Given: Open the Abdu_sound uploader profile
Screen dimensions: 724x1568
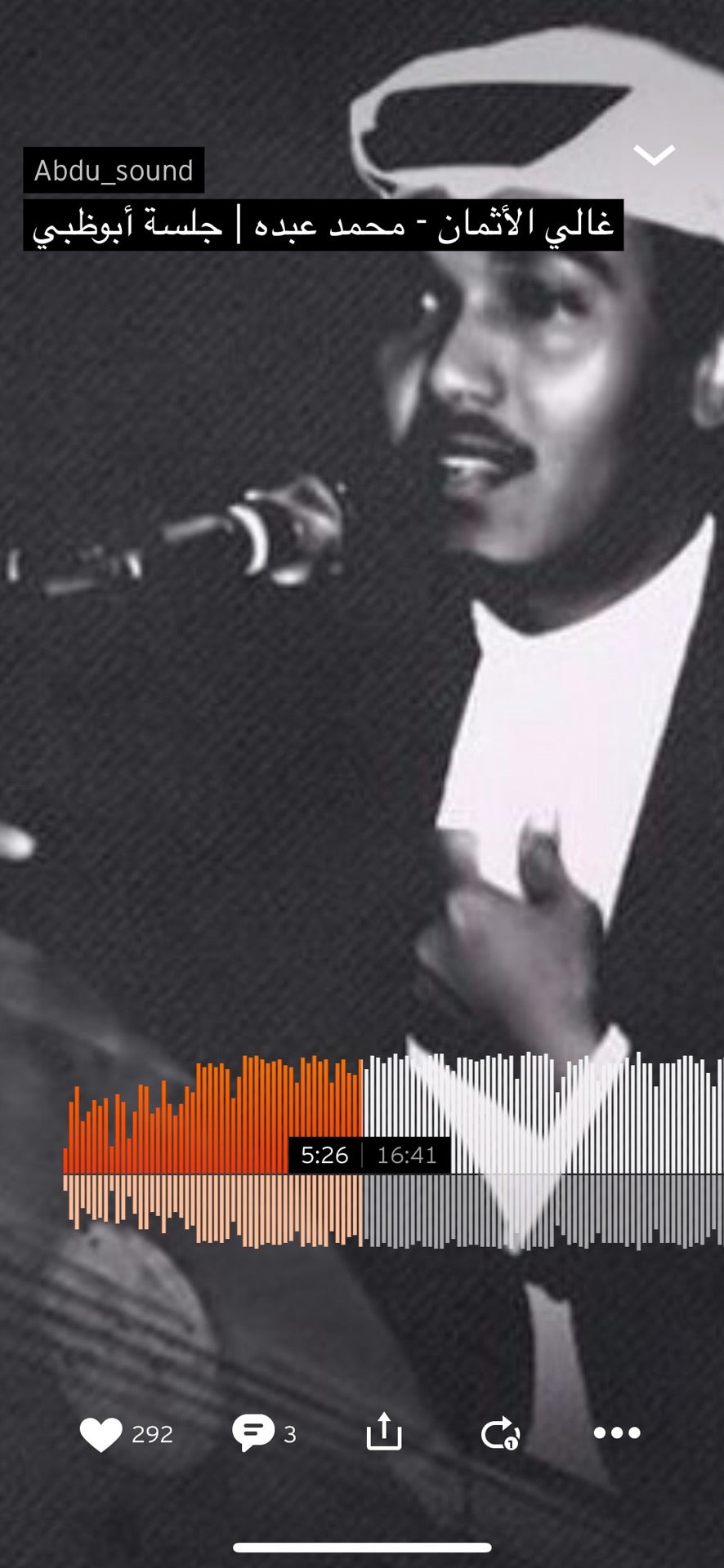Looking at the screenshot, I should (114, 170).
